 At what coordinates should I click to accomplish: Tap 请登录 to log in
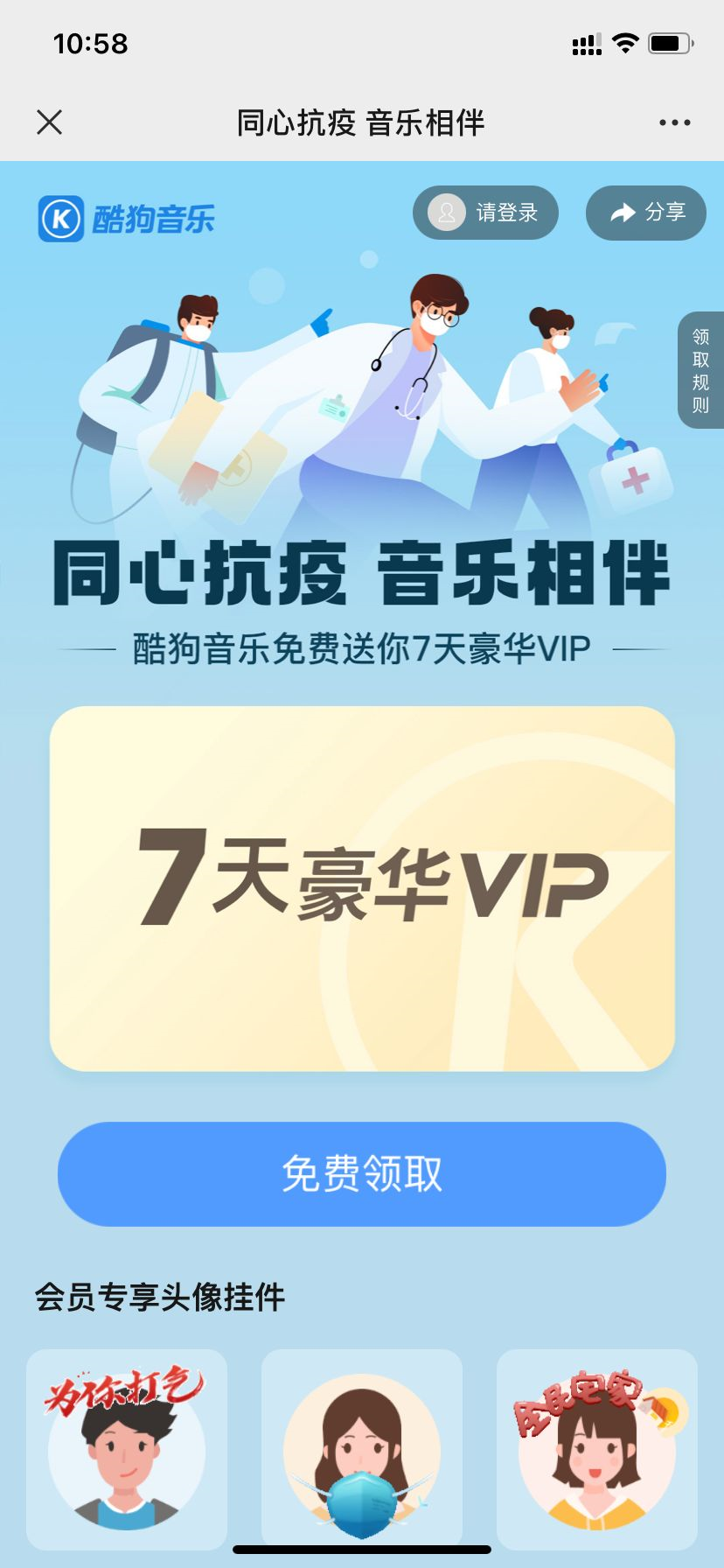click(x=485, y=213)
